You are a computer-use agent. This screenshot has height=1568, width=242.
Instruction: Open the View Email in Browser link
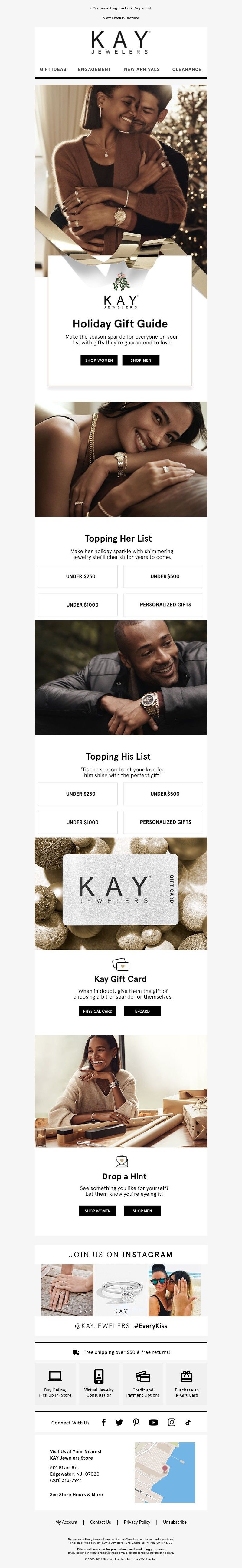click(x=121, y=18)
